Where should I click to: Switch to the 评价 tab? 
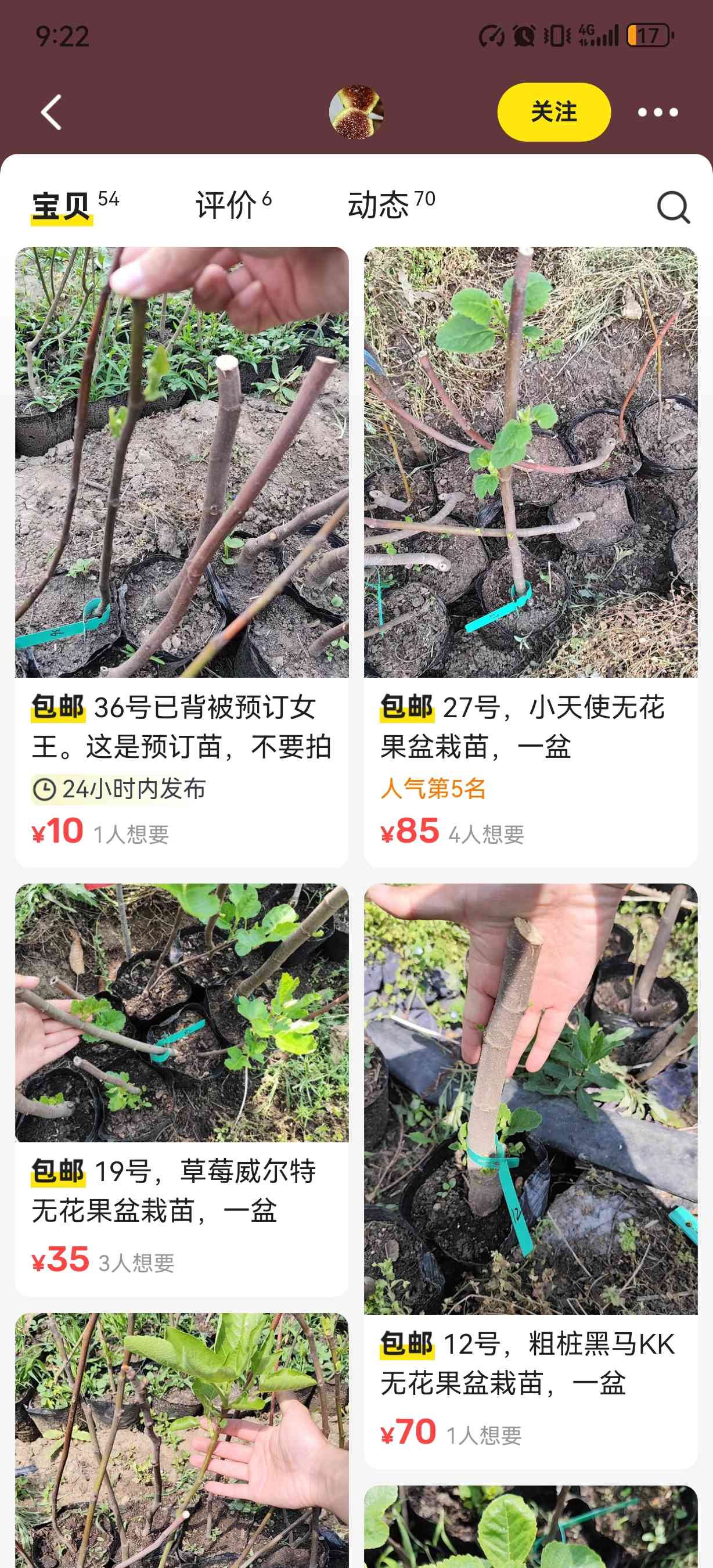(x=233, y=204)
